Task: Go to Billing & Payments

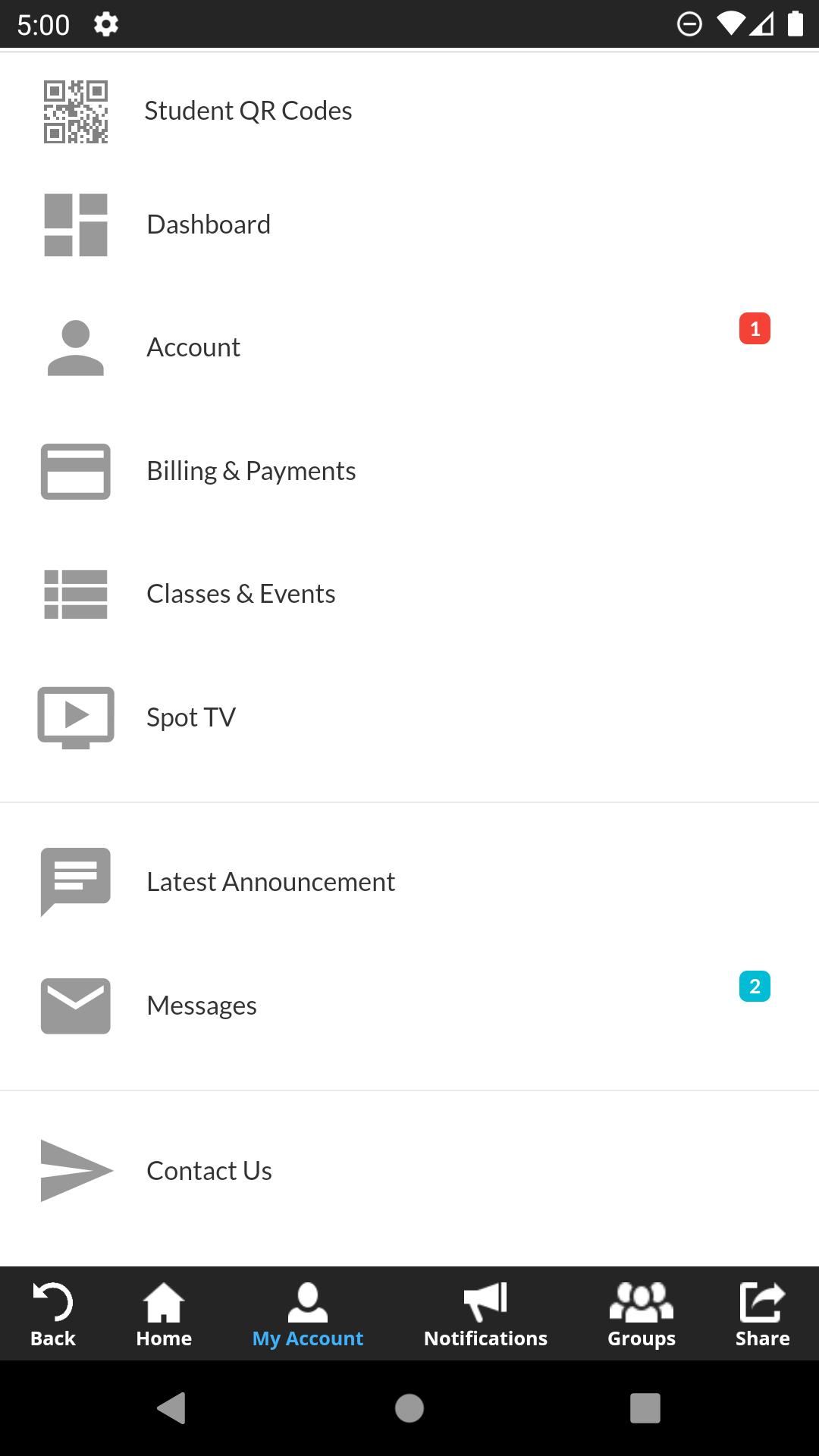Action: (251, 472)
